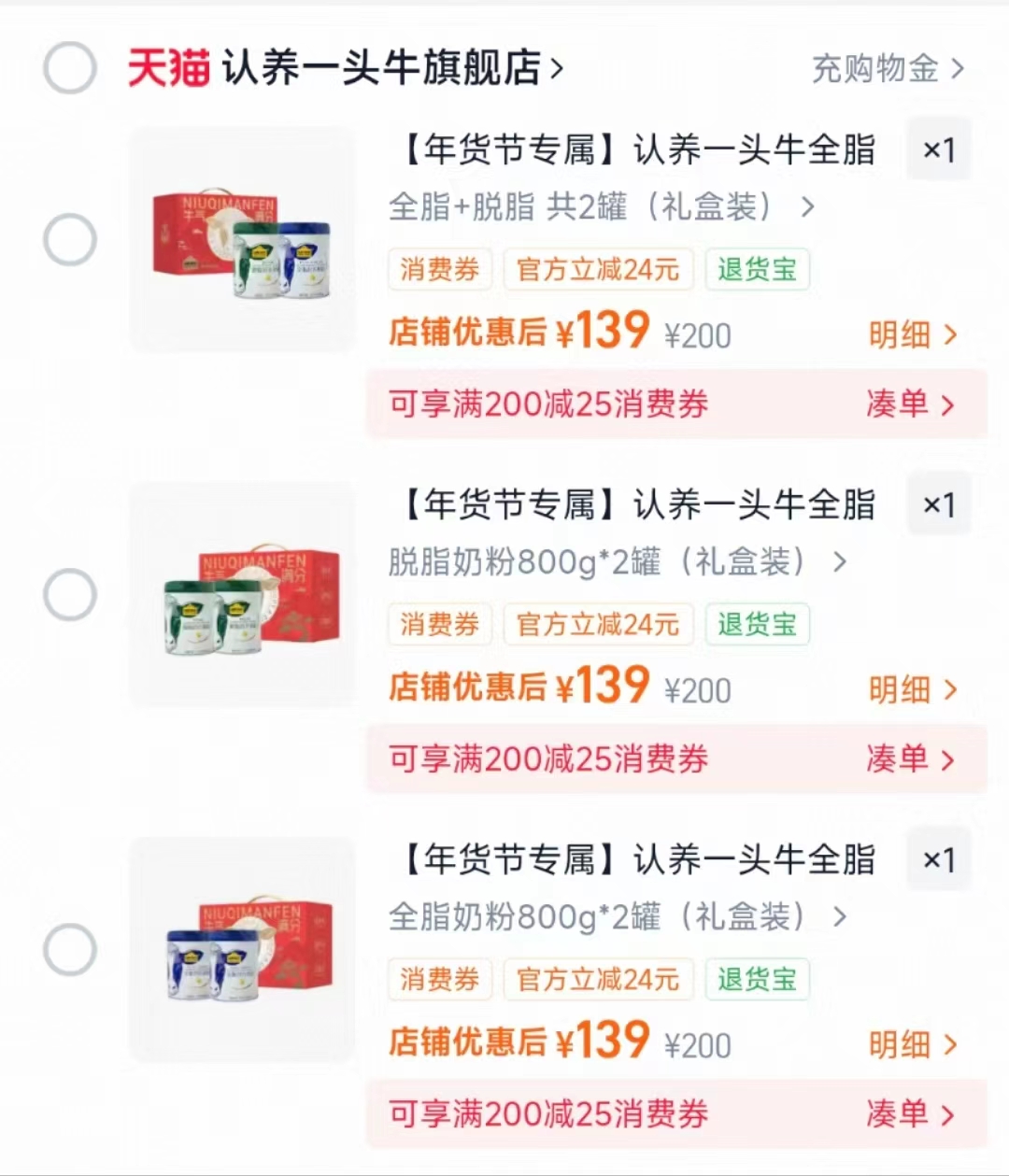Select the first product's checkbox
Viewport: 1009px width, 1176px height.
68,239
